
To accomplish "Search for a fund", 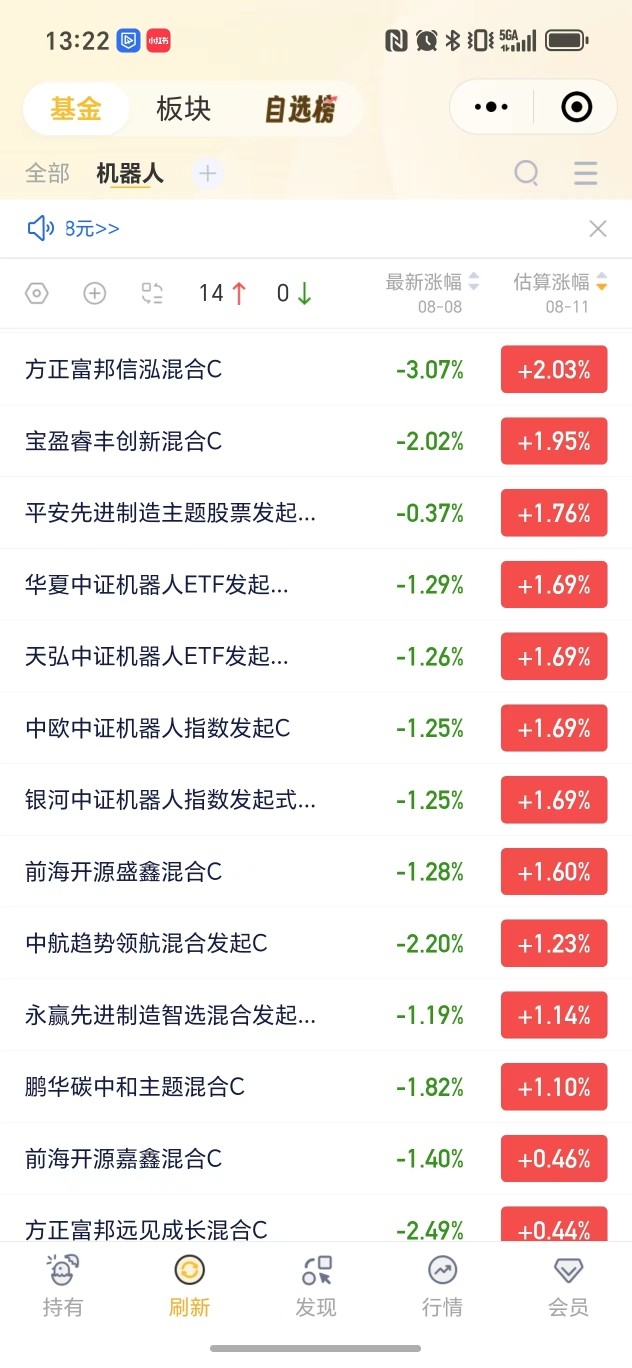I will [x=527, y=173].
